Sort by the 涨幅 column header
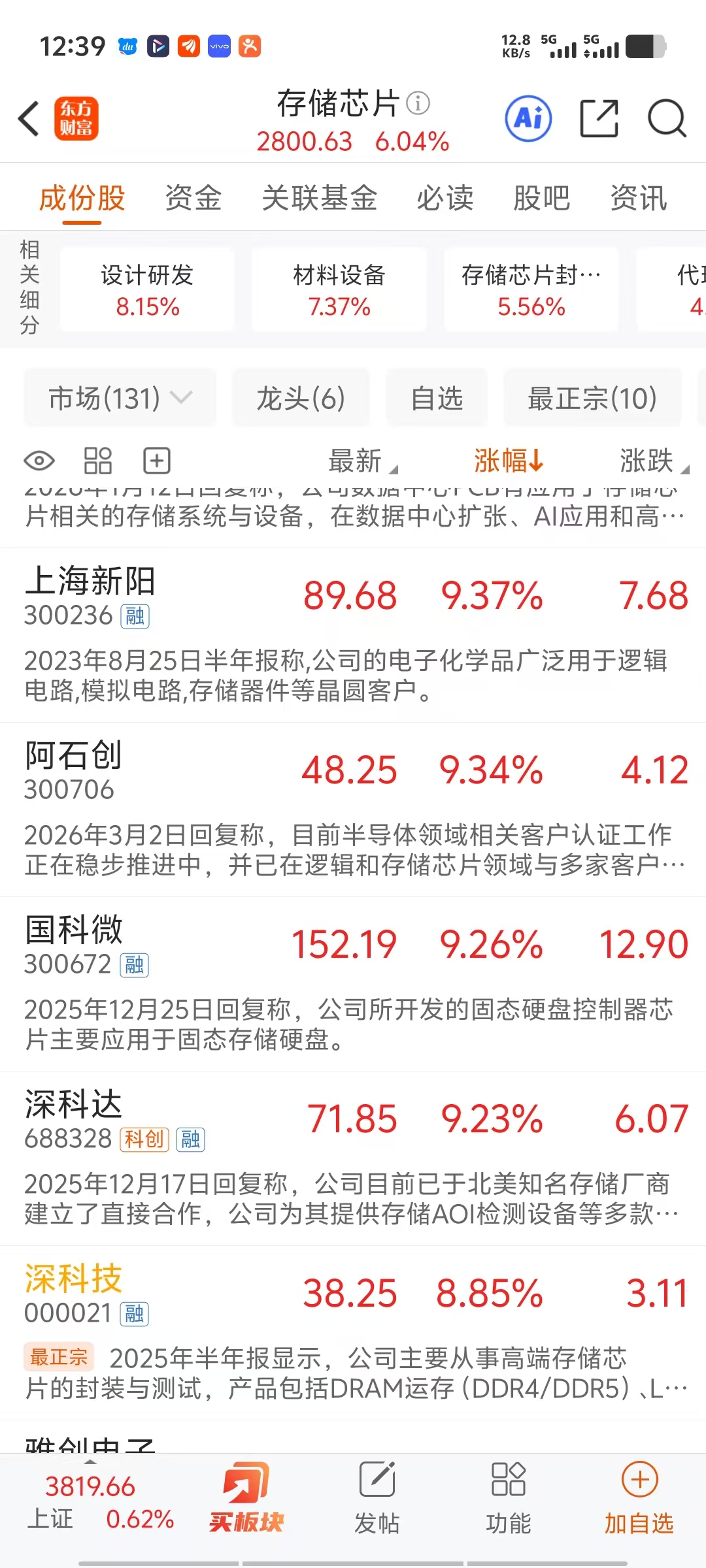 point(509,461)
